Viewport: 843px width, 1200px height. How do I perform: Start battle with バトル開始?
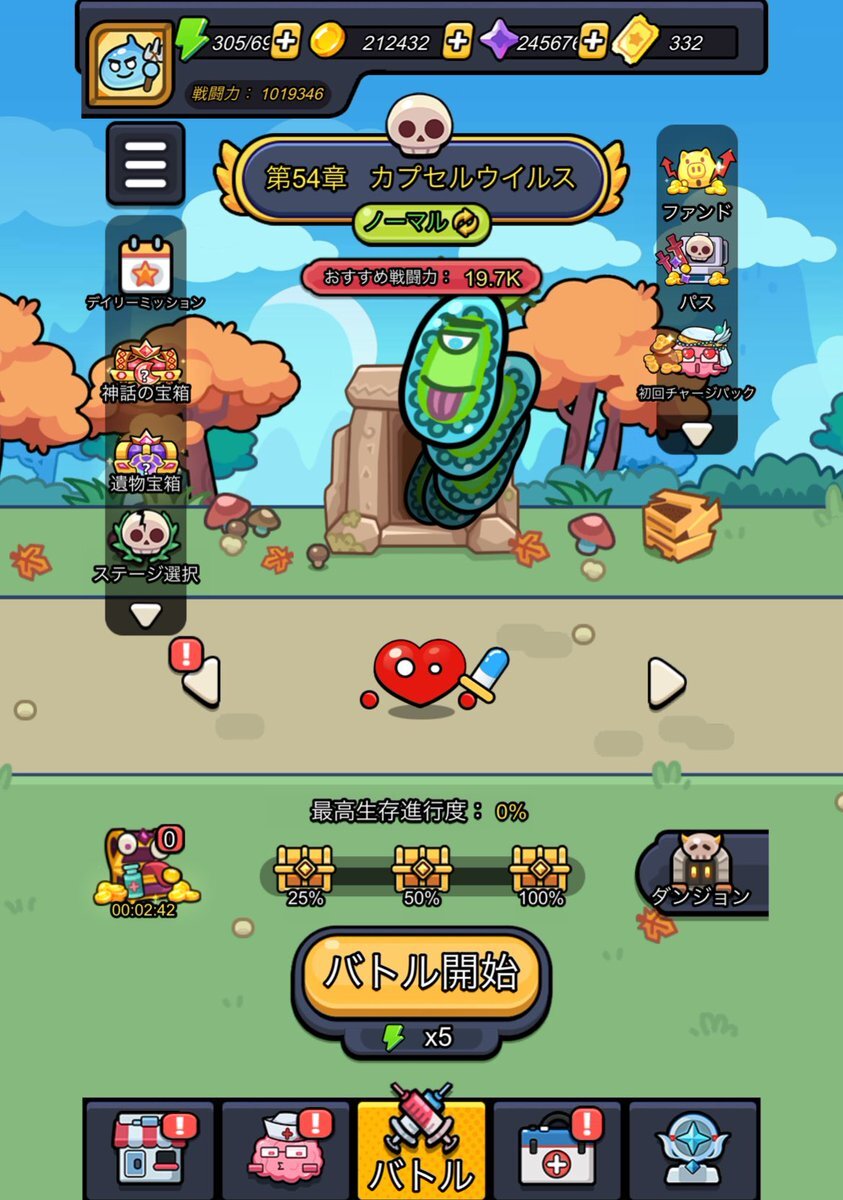tap(421, 974)
